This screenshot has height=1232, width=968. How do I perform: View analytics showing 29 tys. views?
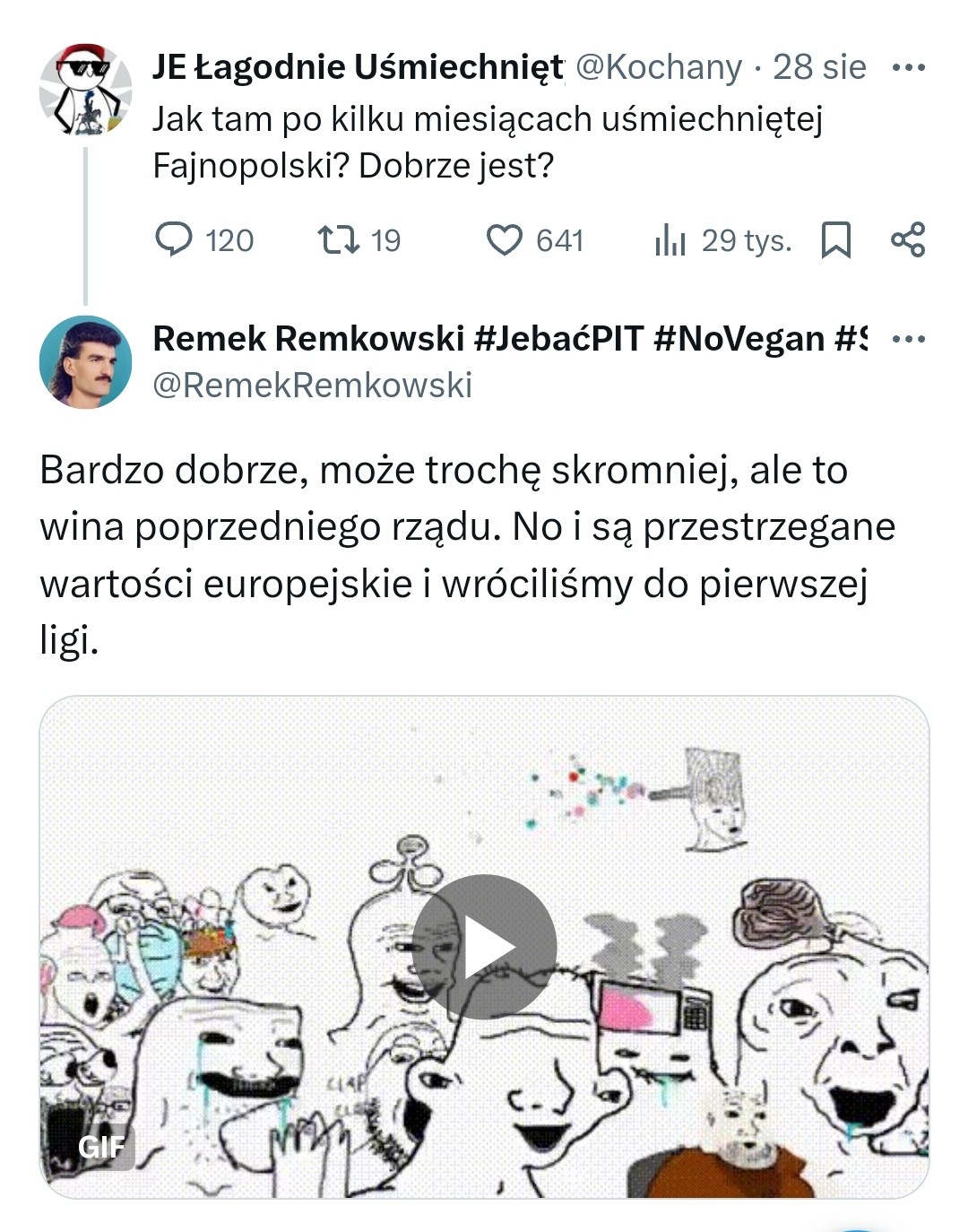[x=670, y=240]
